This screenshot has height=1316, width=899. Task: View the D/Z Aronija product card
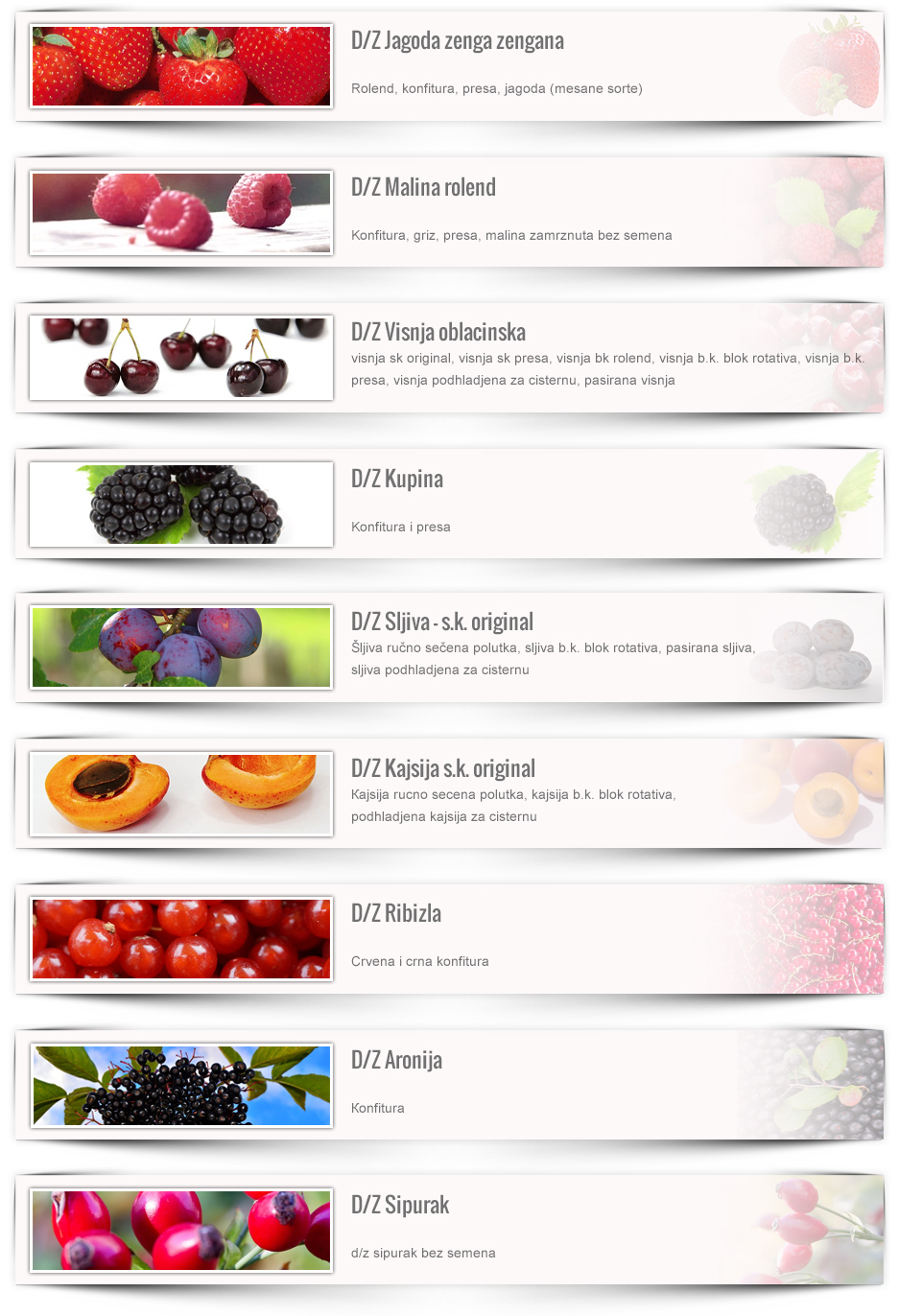coord(396,1061)
